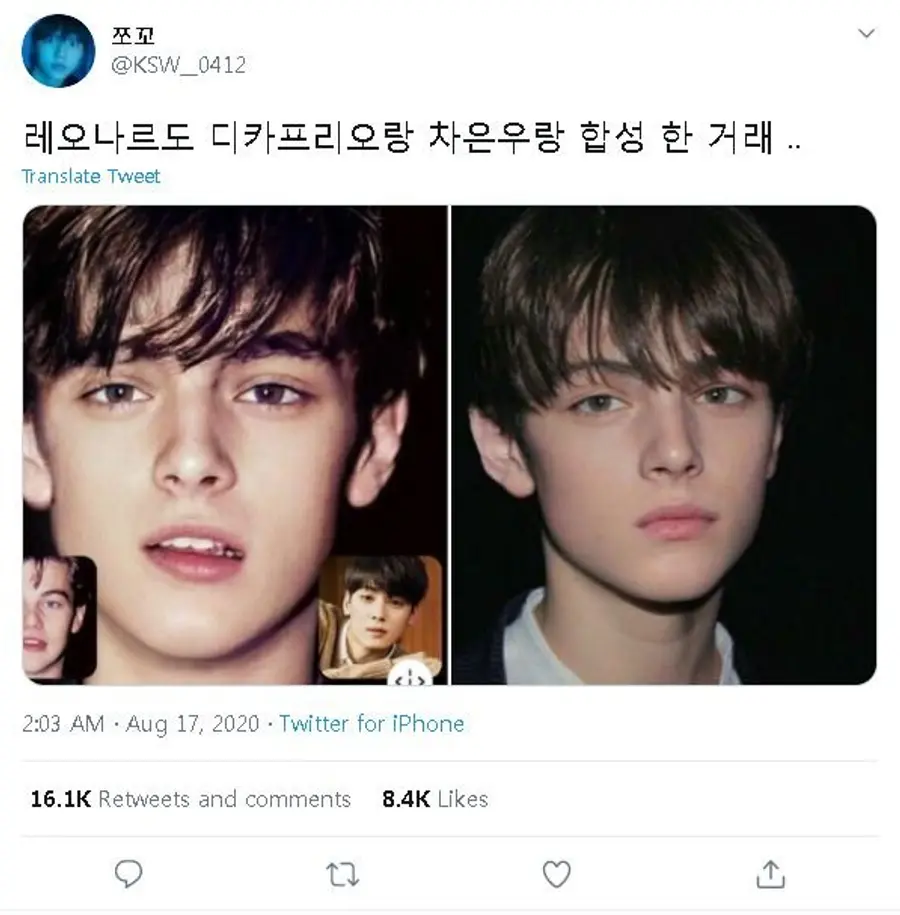This screenshot has width=900, height=915.
Task: View the 8.4K Likes list
Action: coord(435,799)
